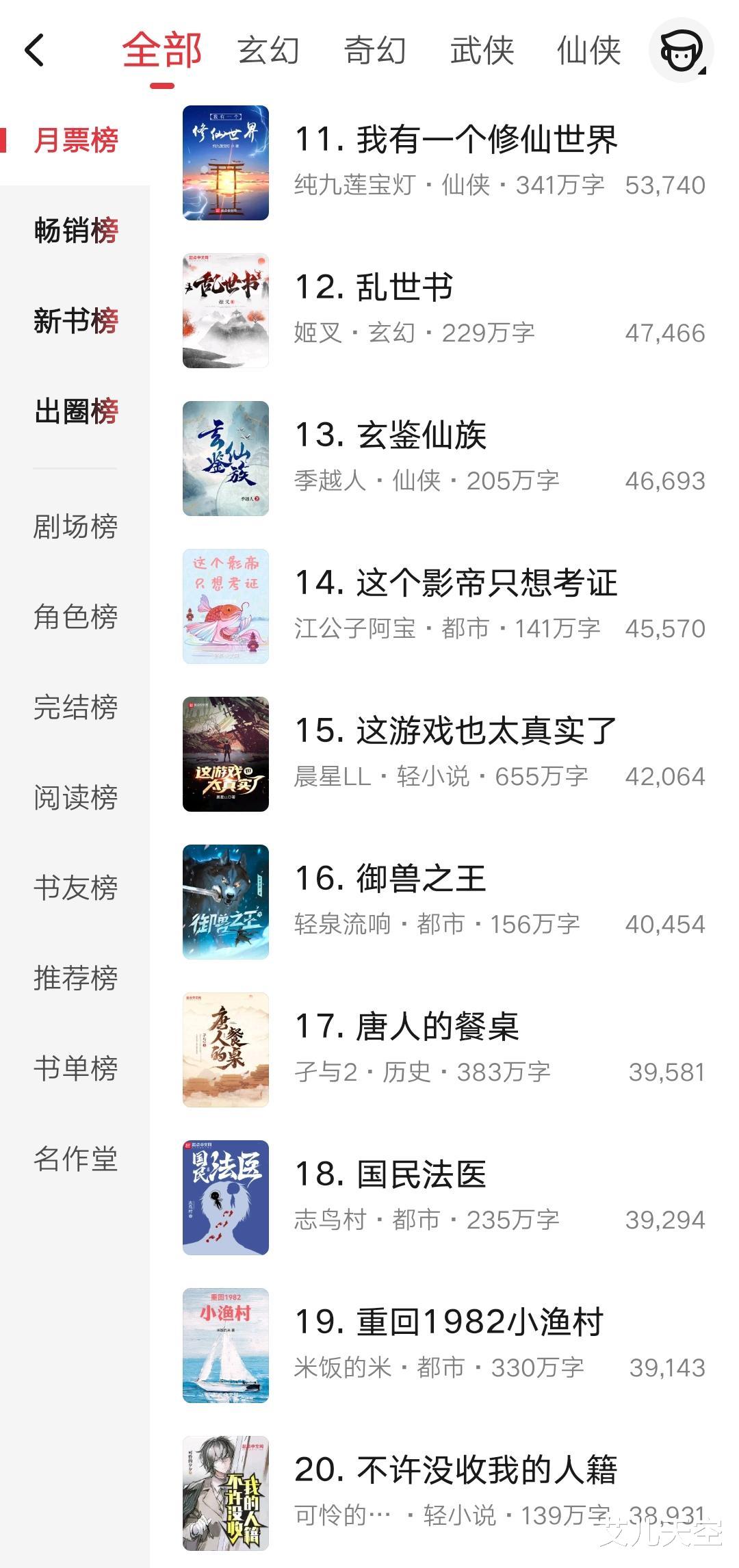Open the 推荐榜 ranking
The image size is (739, 1568).
coord(76,978)
